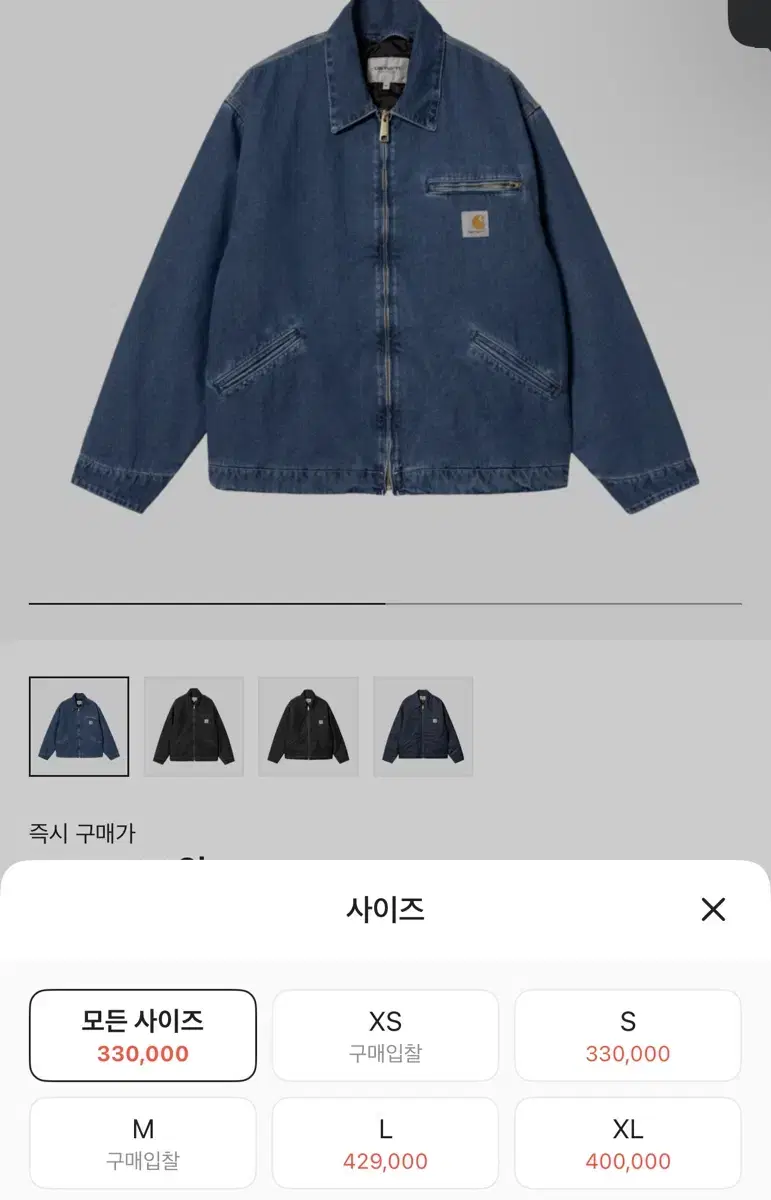Choose size L priced 429,000
771x1200 pixels.
pos(386,1142)
